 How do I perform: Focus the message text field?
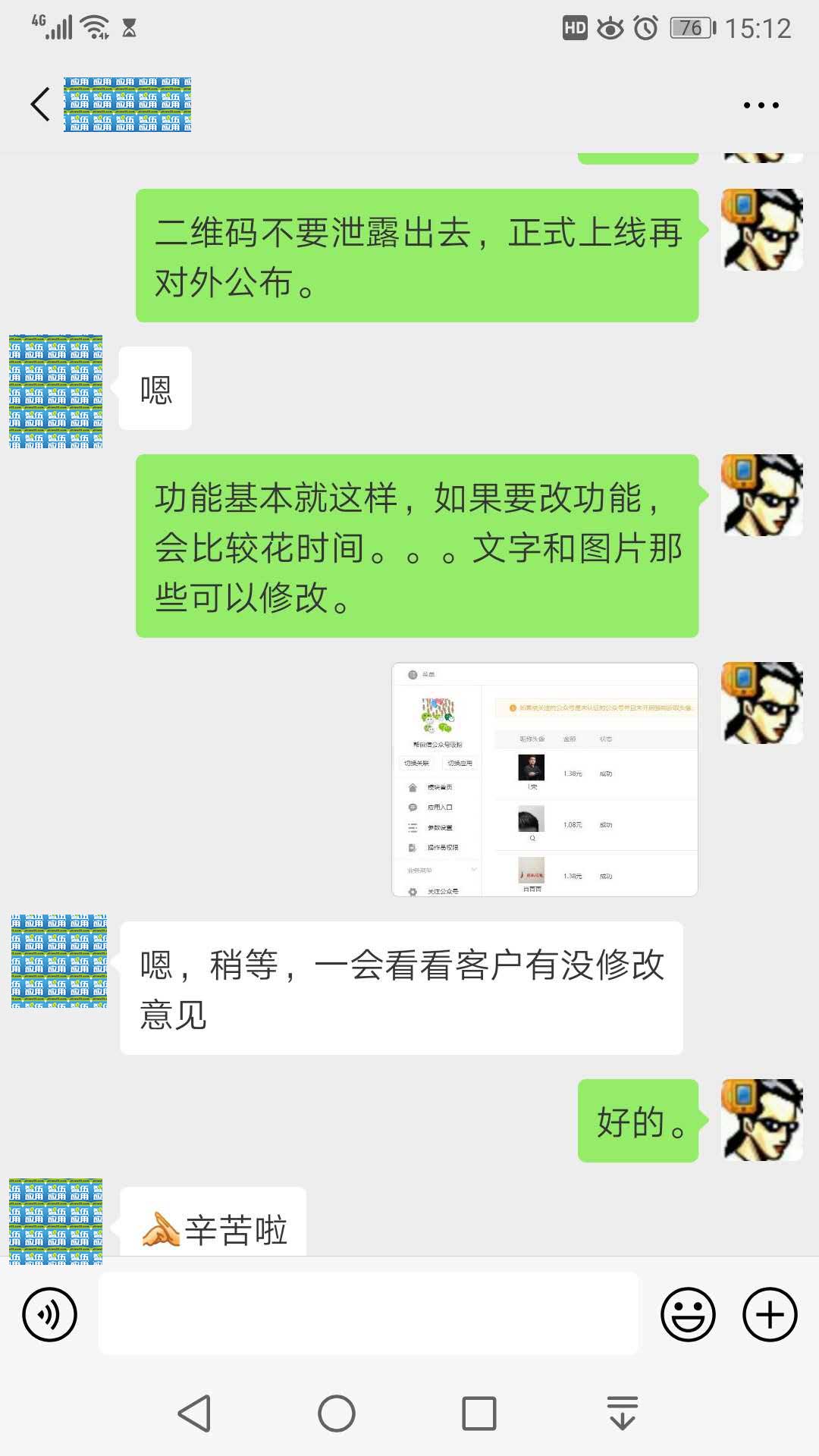(x=369, y=1314)
